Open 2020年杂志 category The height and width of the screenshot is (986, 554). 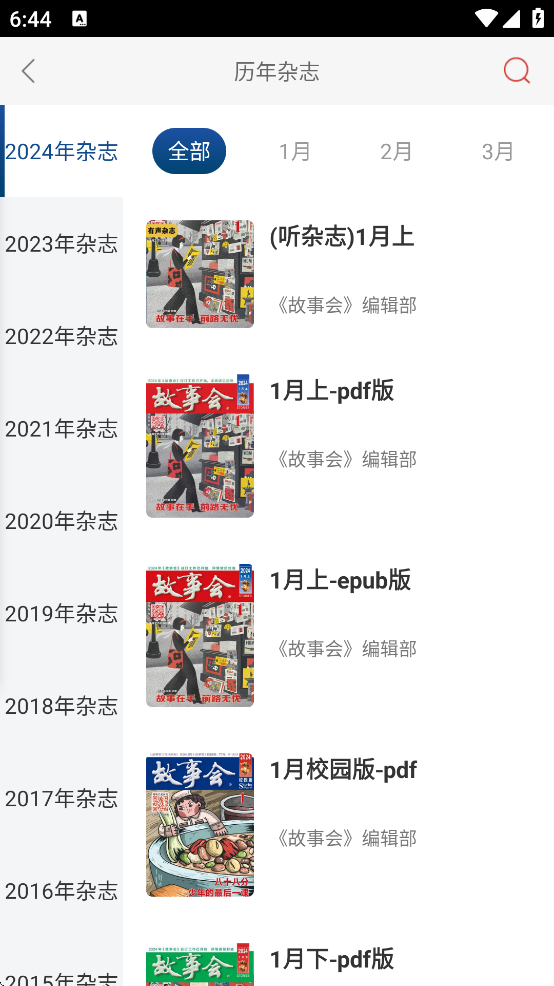coord(62,521)
